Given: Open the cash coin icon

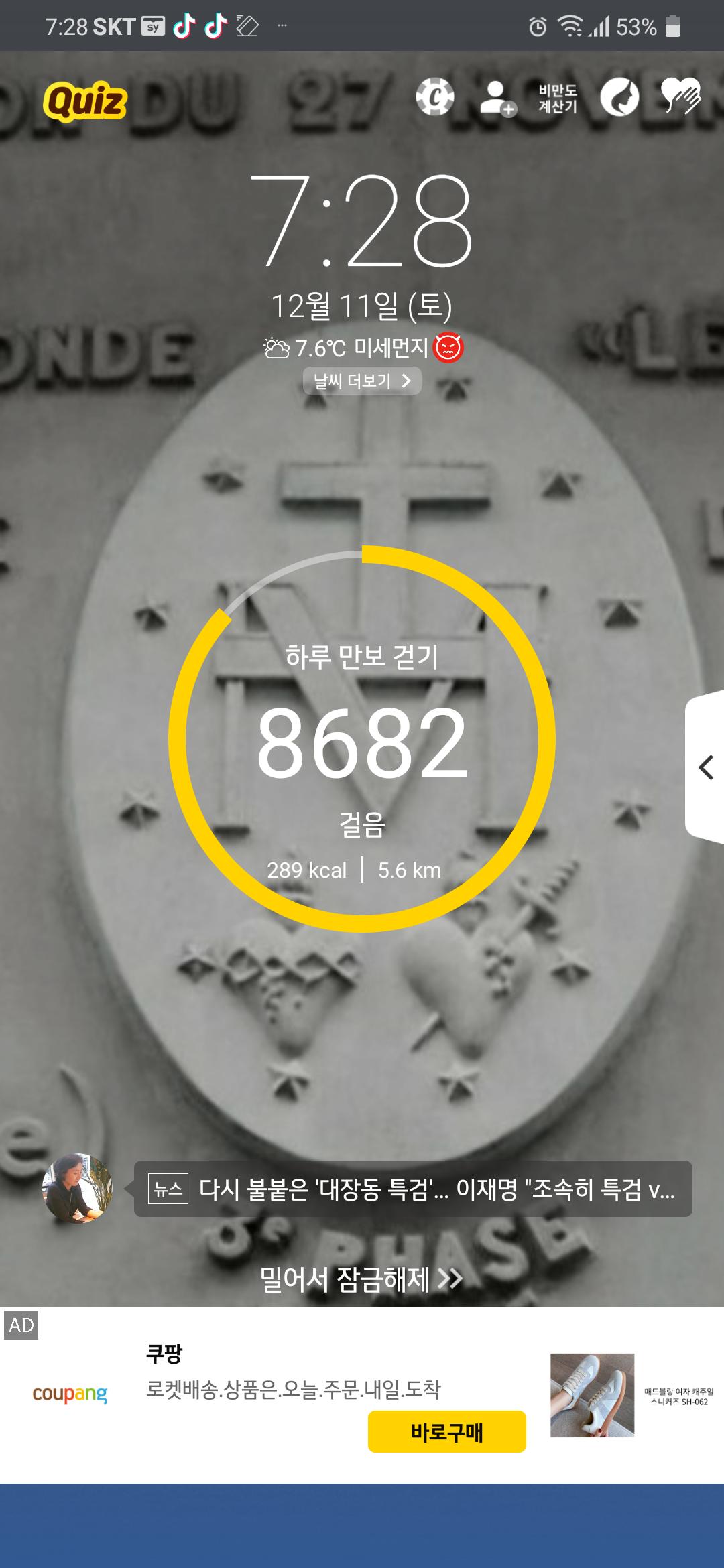Looking at the screenshot, I should tap(434, 98).
